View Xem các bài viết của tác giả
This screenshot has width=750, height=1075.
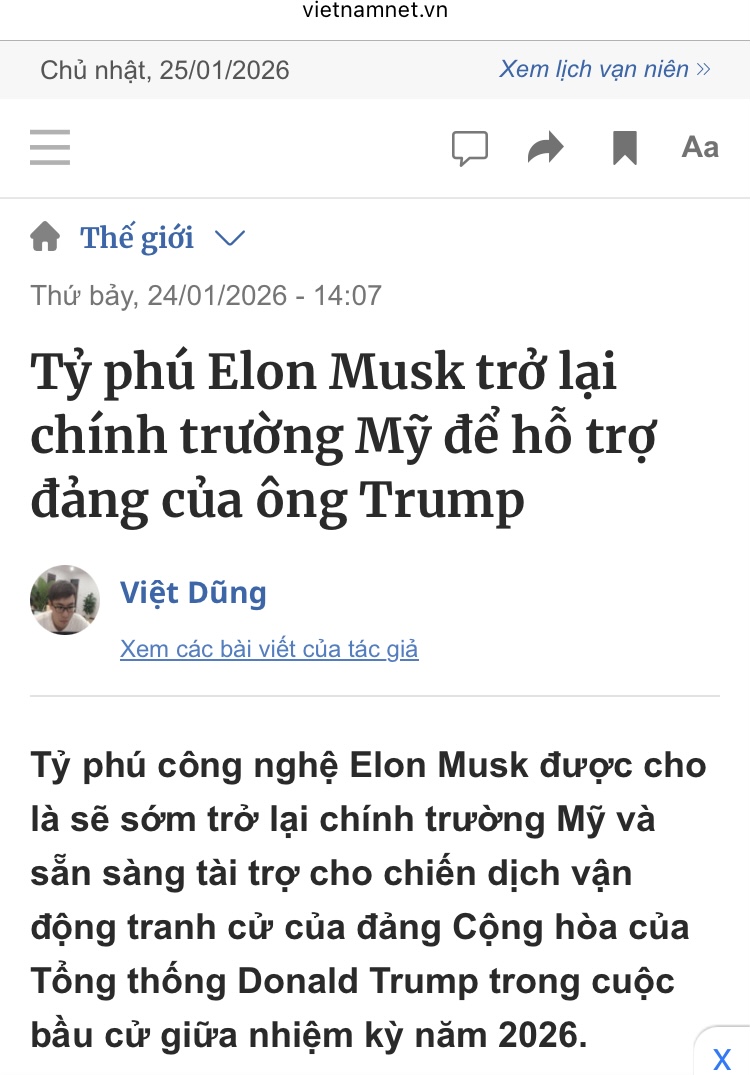tap(269, 649)
